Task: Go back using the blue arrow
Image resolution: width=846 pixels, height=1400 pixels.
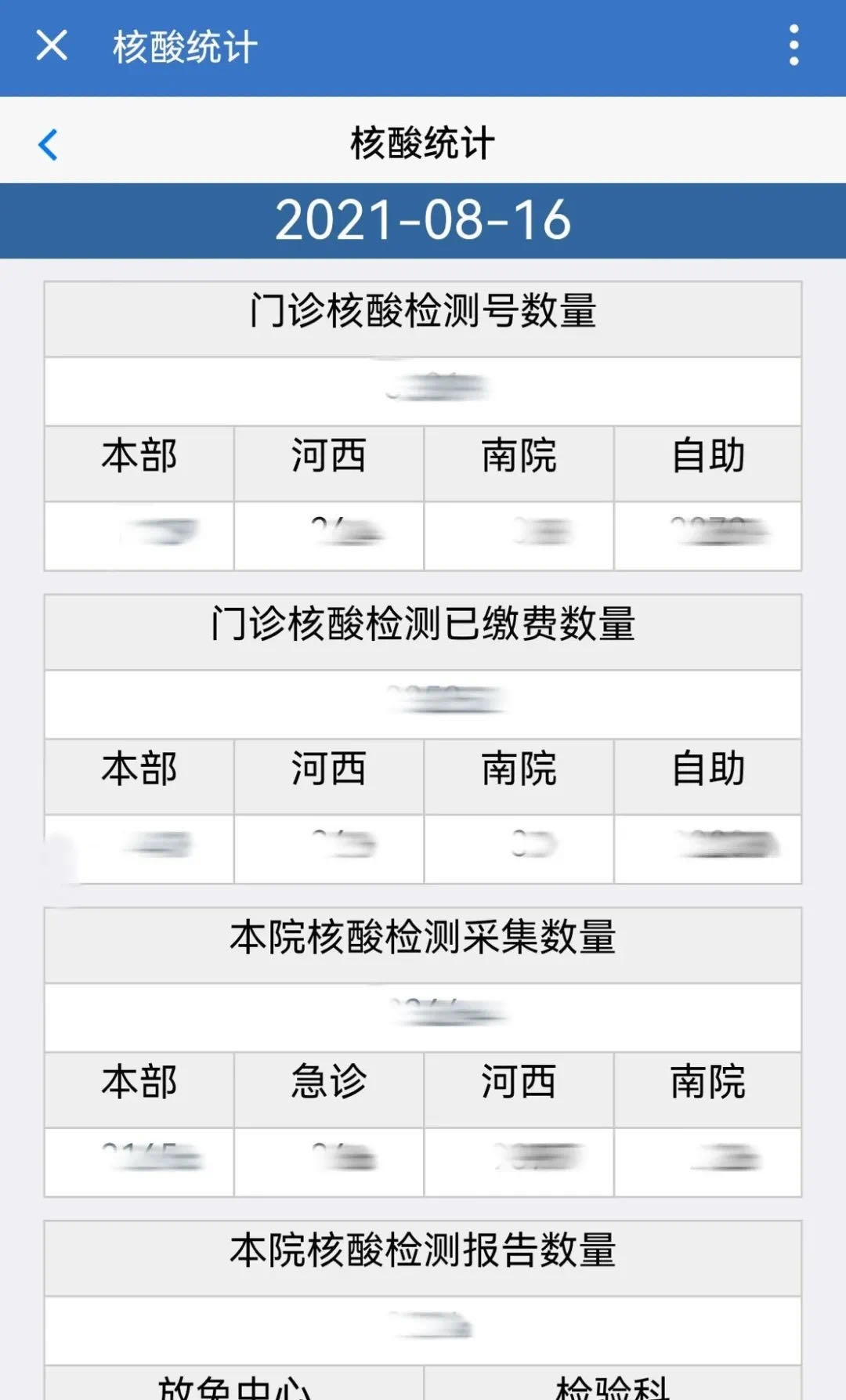Action: point(49,145)
